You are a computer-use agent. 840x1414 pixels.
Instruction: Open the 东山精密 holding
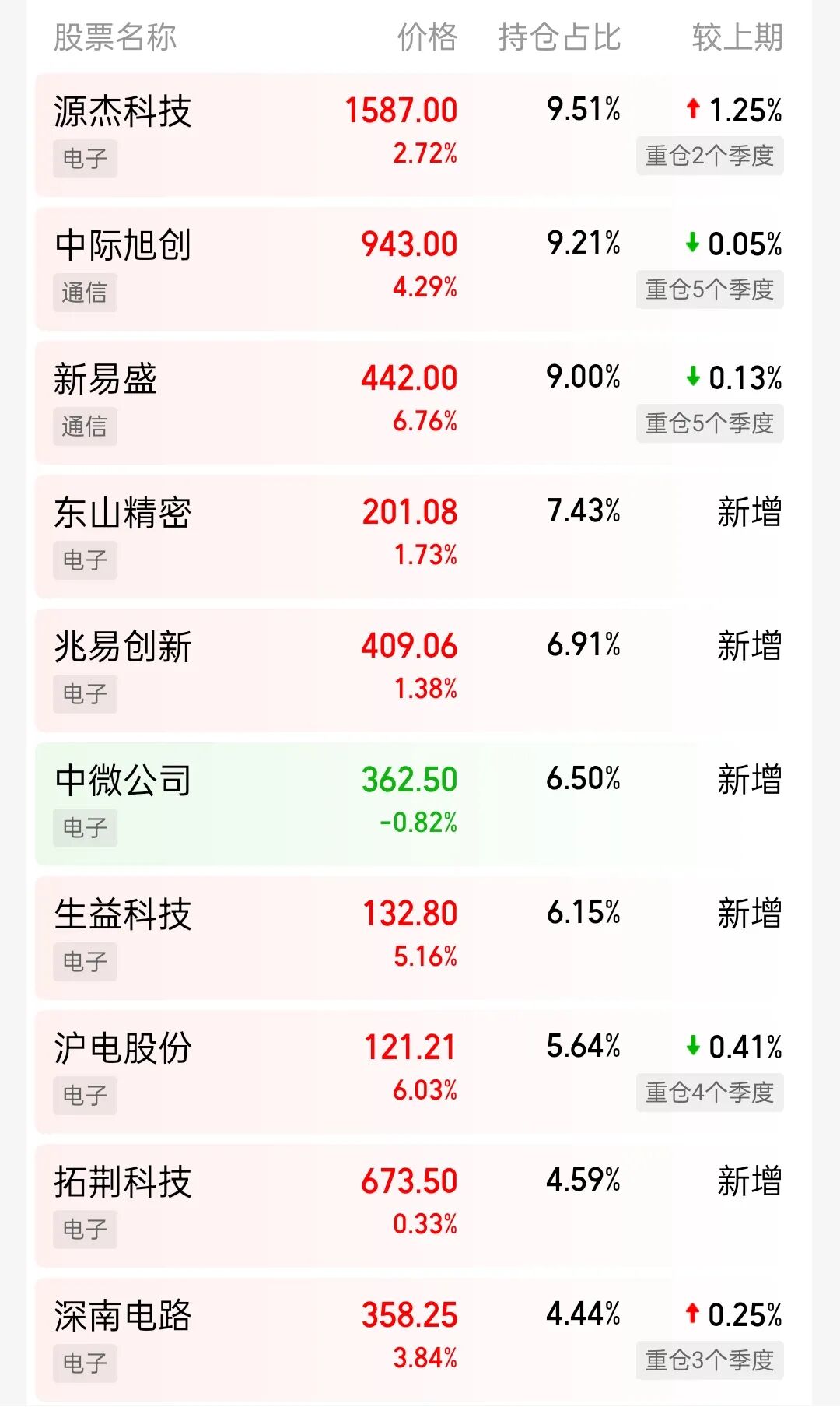click(420, 536)
